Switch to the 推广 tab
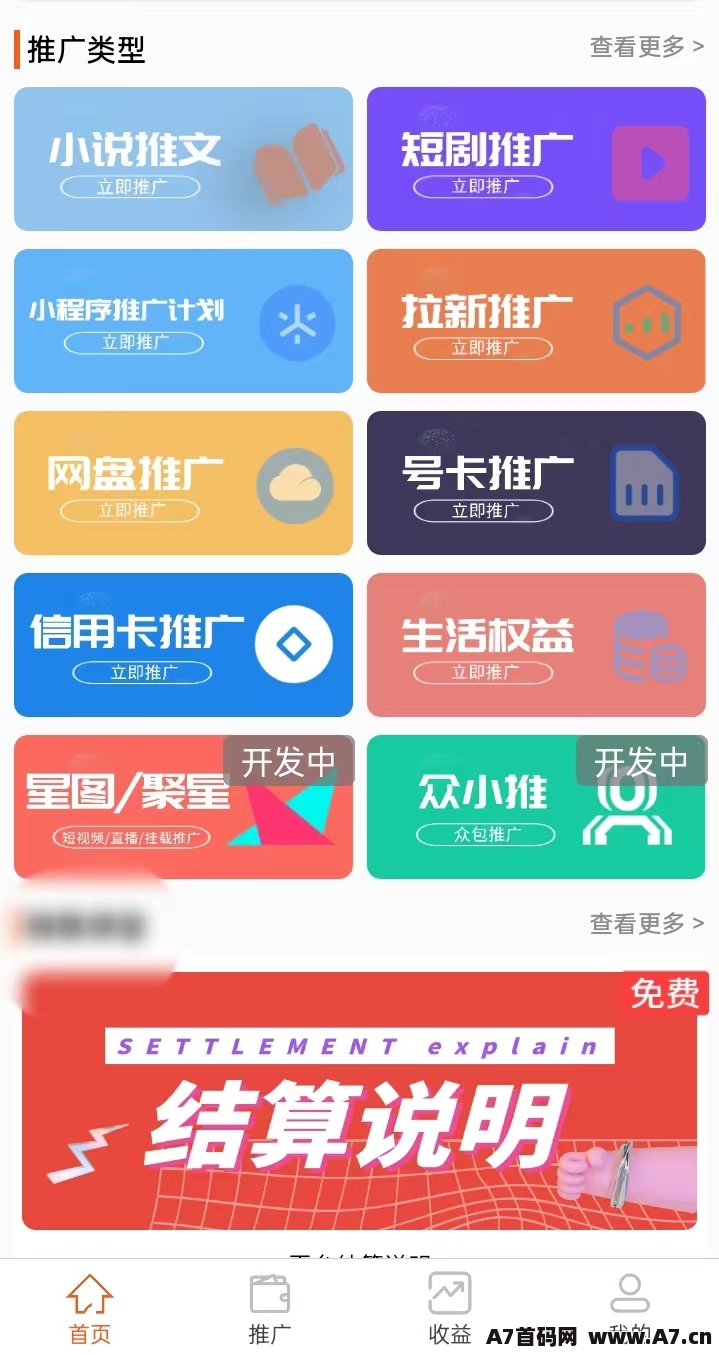The image size is (719, 1355). (270, 1309)
